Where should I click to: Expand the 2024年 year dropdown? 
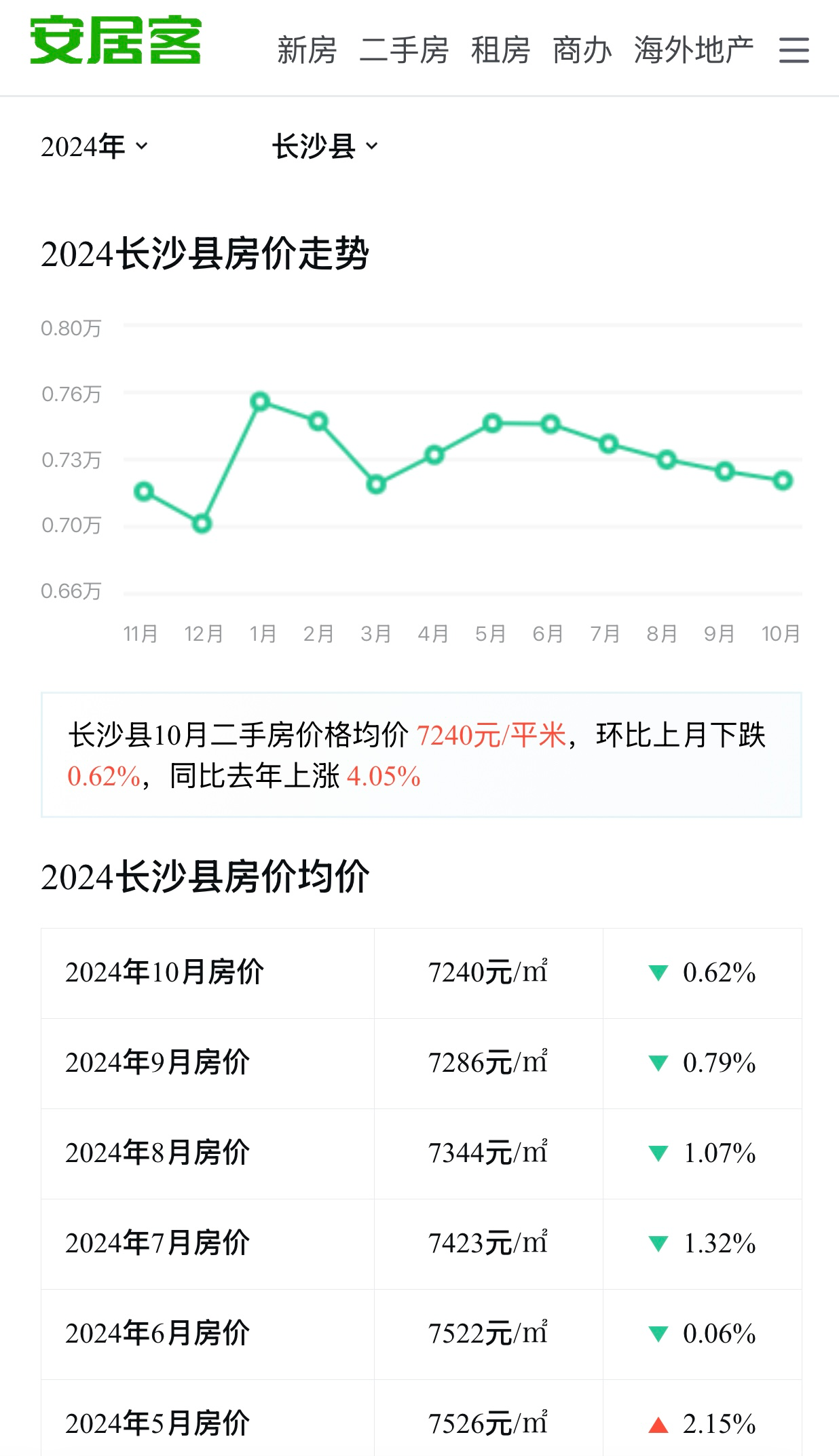(94, 147)
